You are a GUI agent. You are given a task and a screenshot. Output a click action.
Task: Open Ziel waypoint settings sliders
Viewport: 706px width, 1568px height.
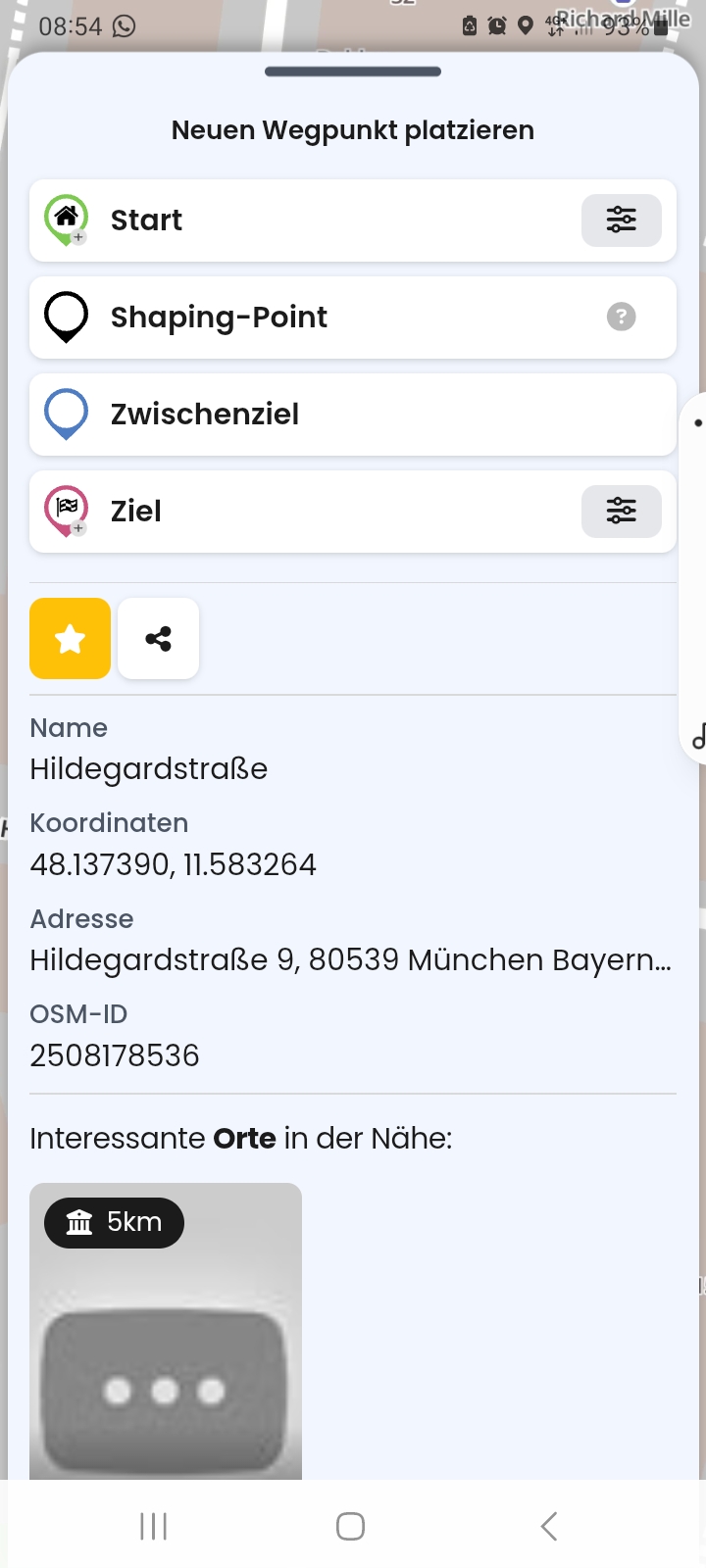(622, 511)
